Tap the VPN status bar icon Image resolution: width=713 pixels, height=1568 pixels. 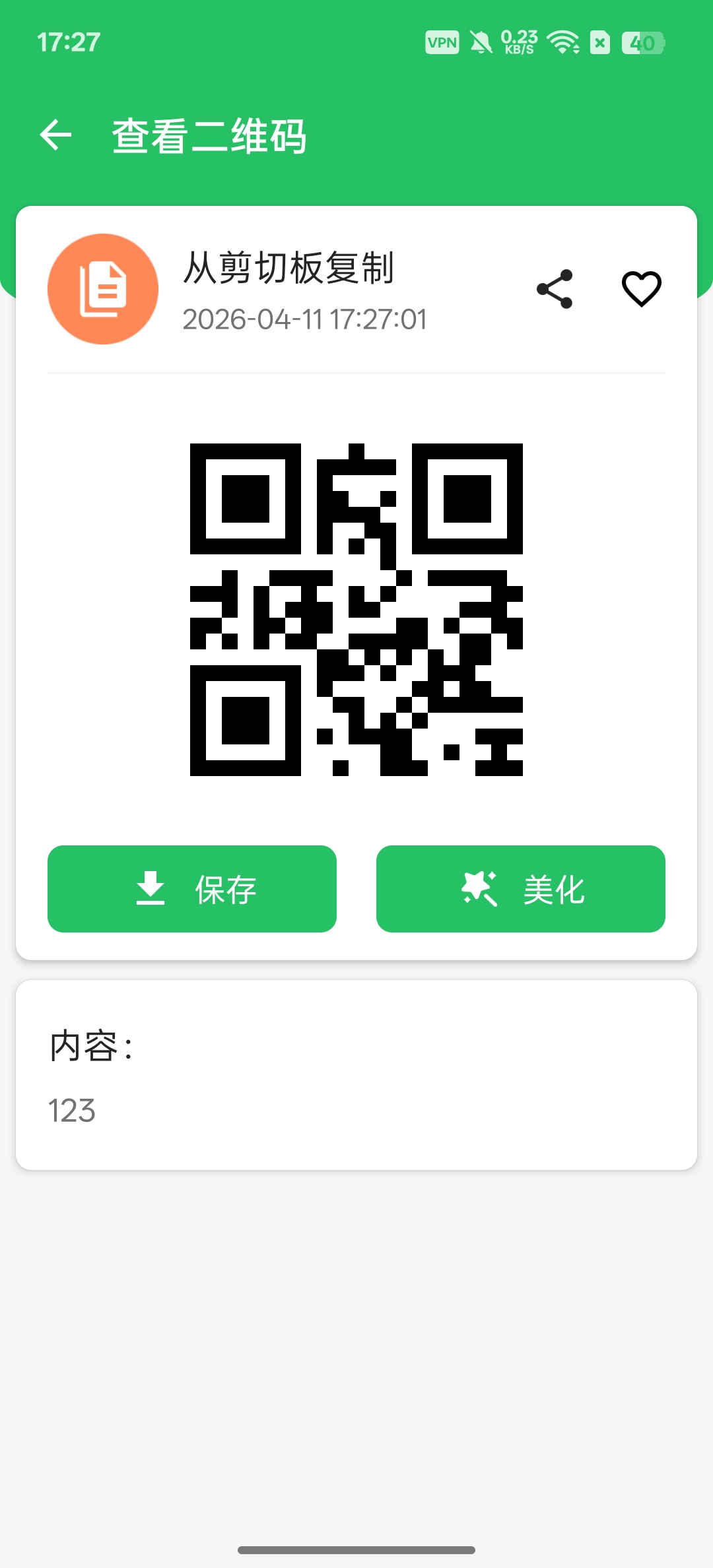[x=441, y=42]
